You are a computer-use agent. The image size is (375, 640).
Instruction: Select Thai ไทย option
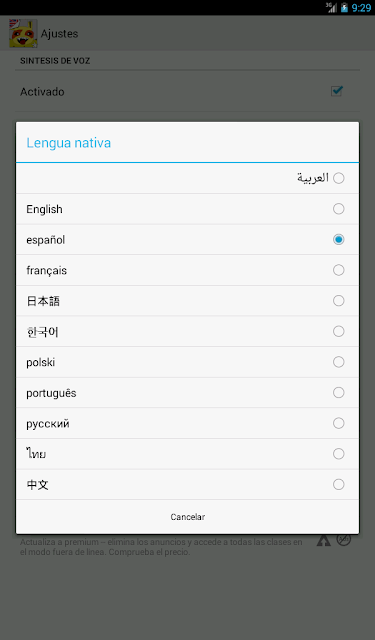[x=187, y=454]
